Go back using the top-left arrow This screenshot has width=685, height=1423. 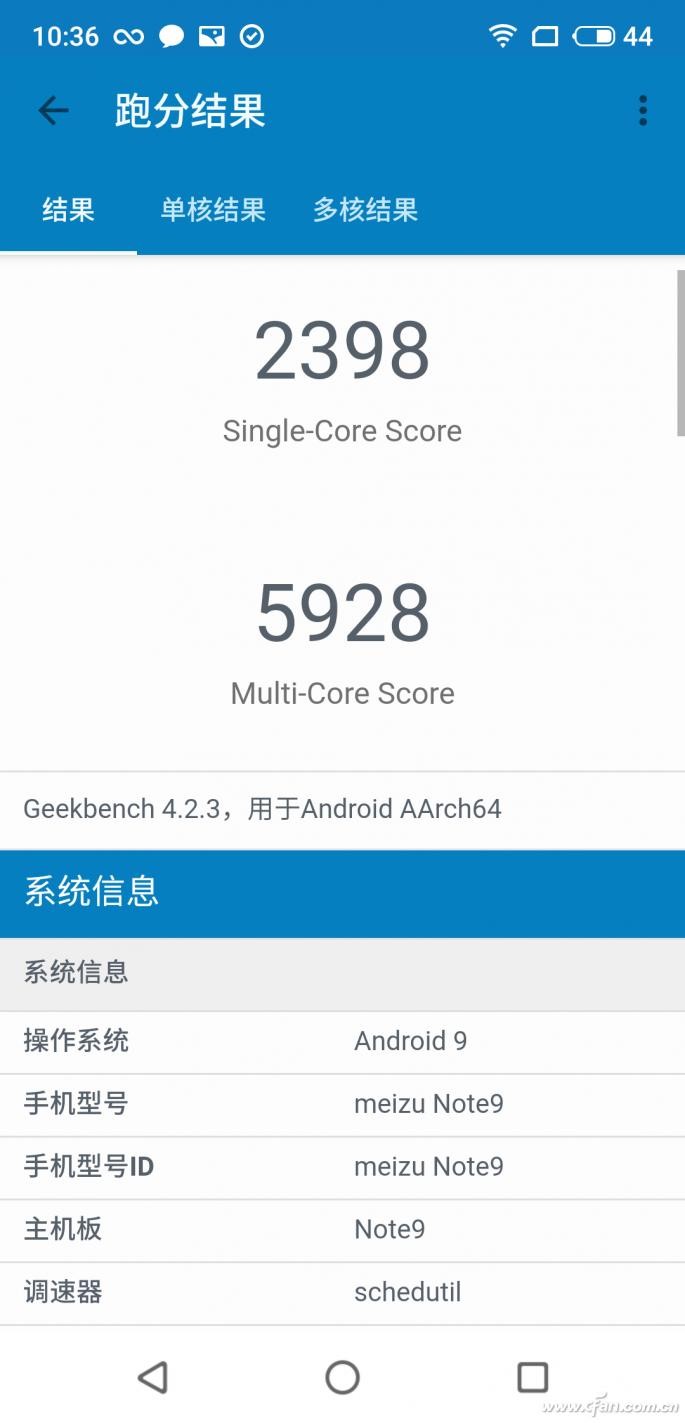pos(53,111)
